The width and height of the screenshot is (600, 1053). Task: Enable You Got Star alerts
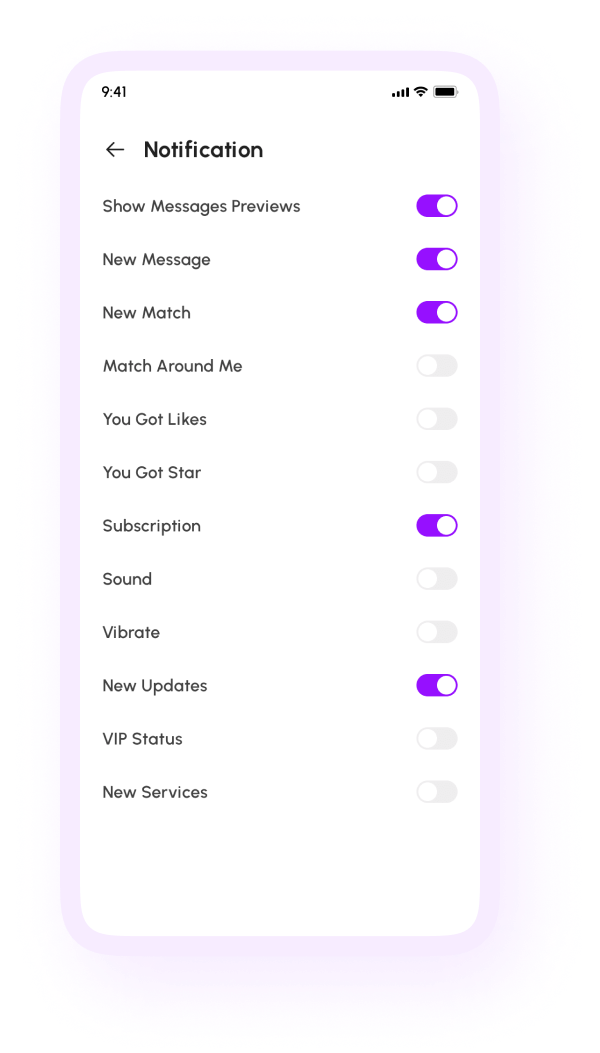click(x=436, y=472)
